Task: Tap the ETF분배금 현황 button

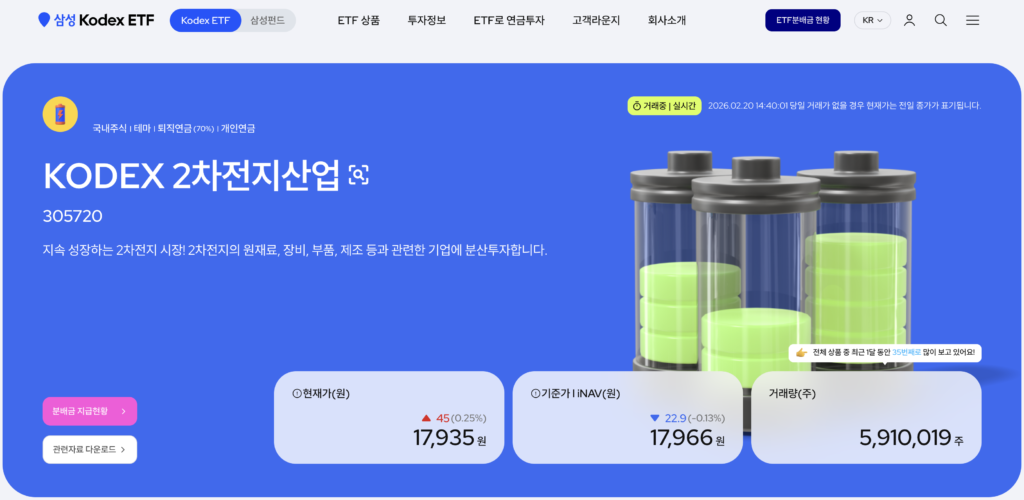Action: 802,20
